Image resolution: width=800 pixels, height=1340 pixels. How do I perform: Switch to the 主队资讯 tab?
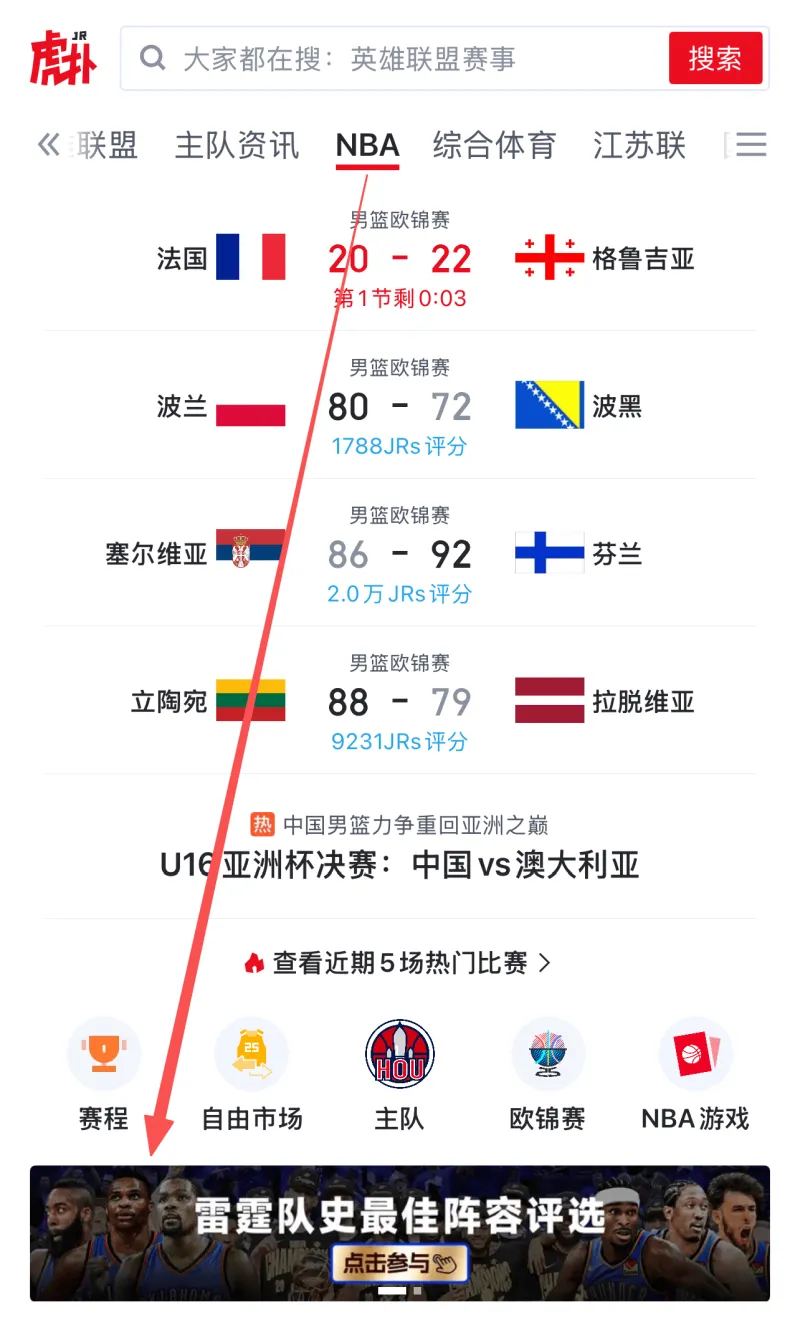click(237, 145)
